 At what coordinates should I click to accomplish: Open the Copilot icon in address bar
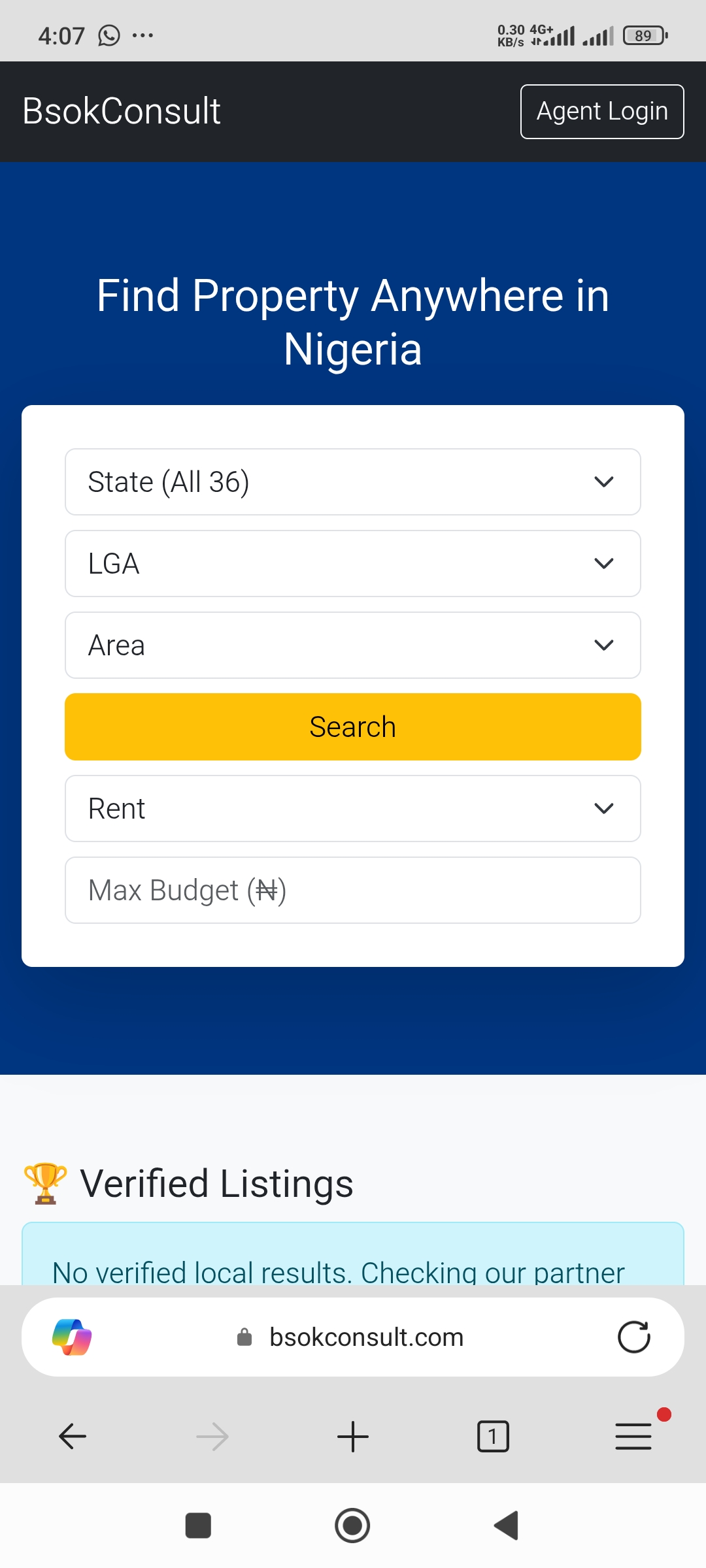72,1337
